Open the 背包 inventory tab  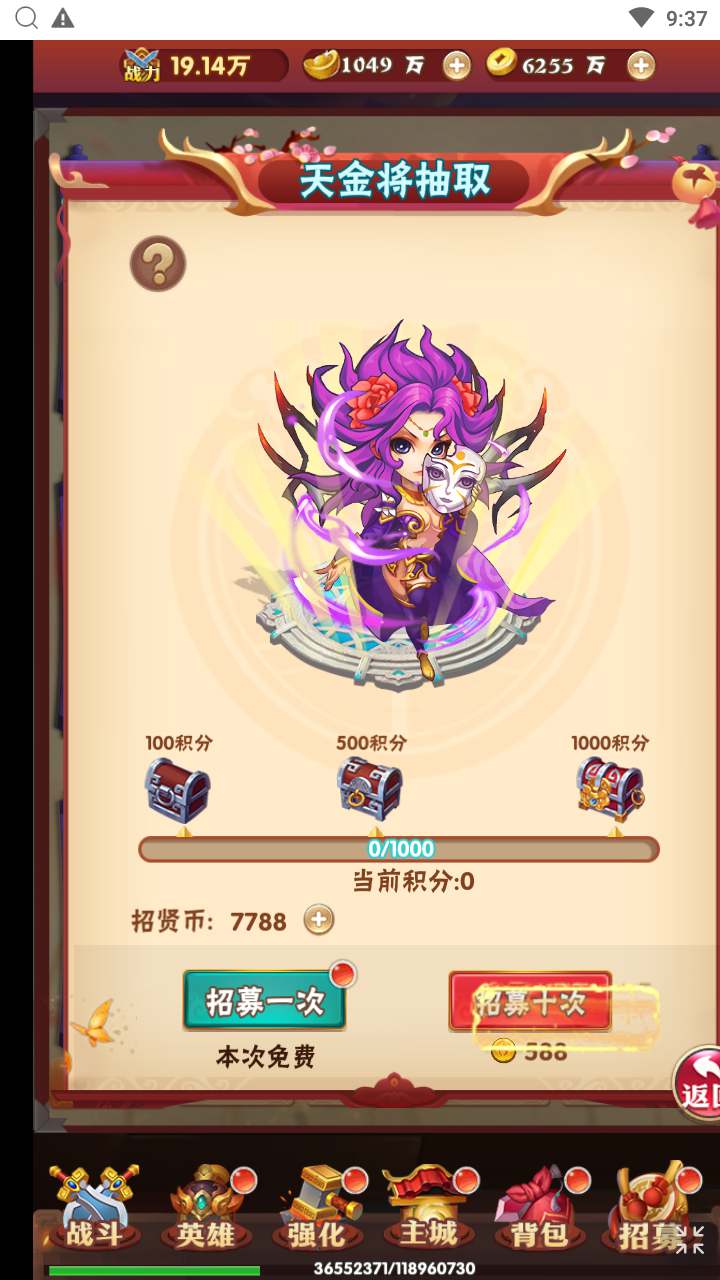pos(540,1214)
